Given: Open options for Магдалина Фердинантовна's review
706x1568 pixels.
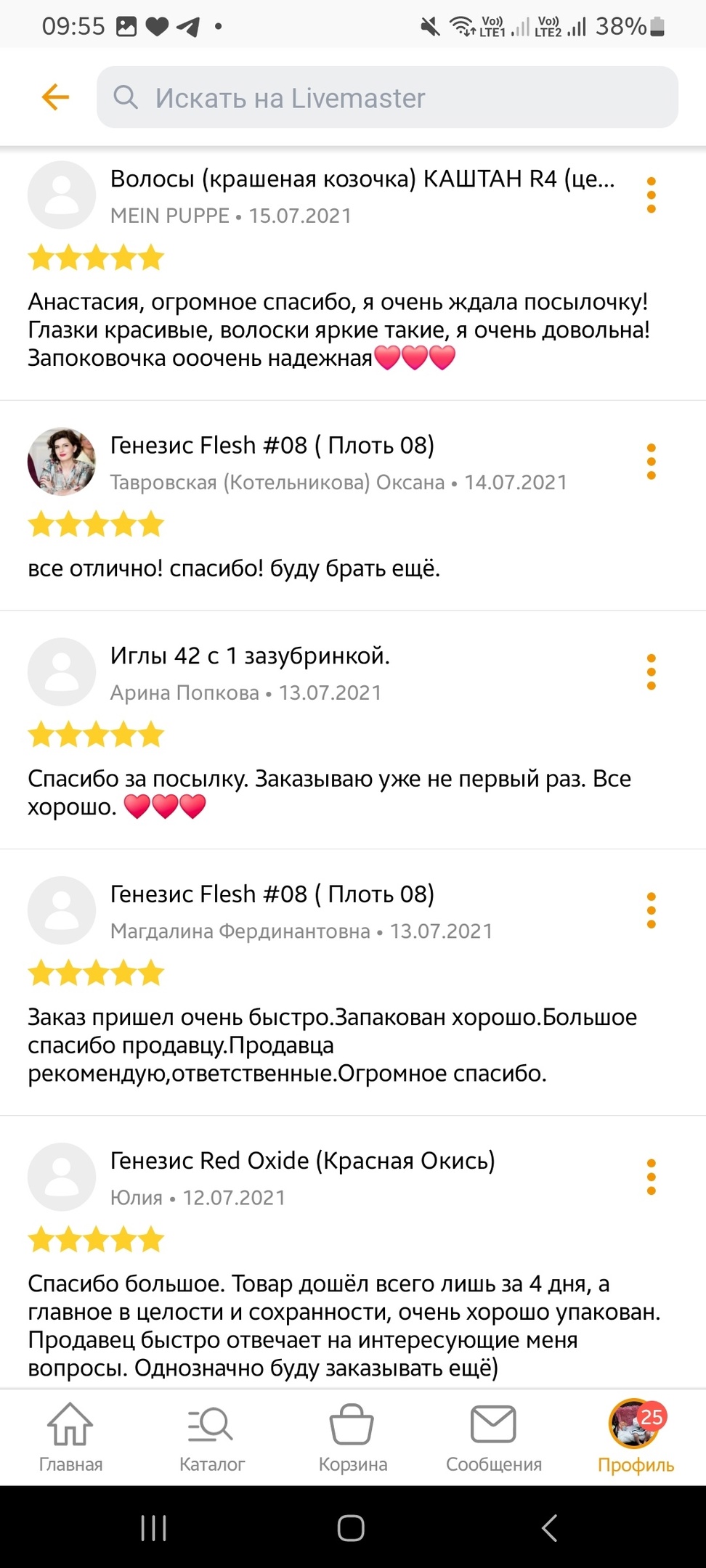Looking at the screenshot, I should point(651,910).
